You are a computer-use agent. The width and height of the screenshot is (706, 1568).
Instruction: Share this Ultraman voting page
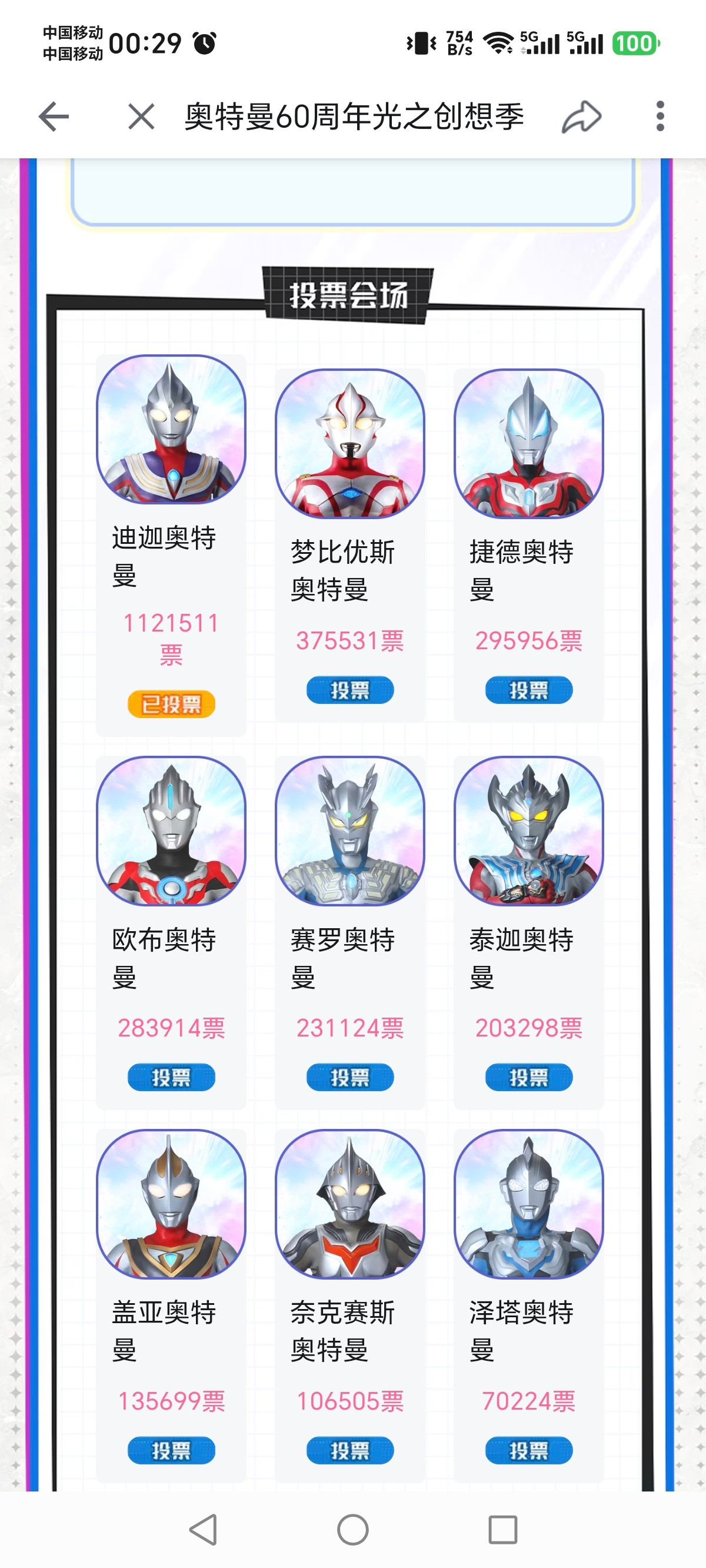coord(581,117)
